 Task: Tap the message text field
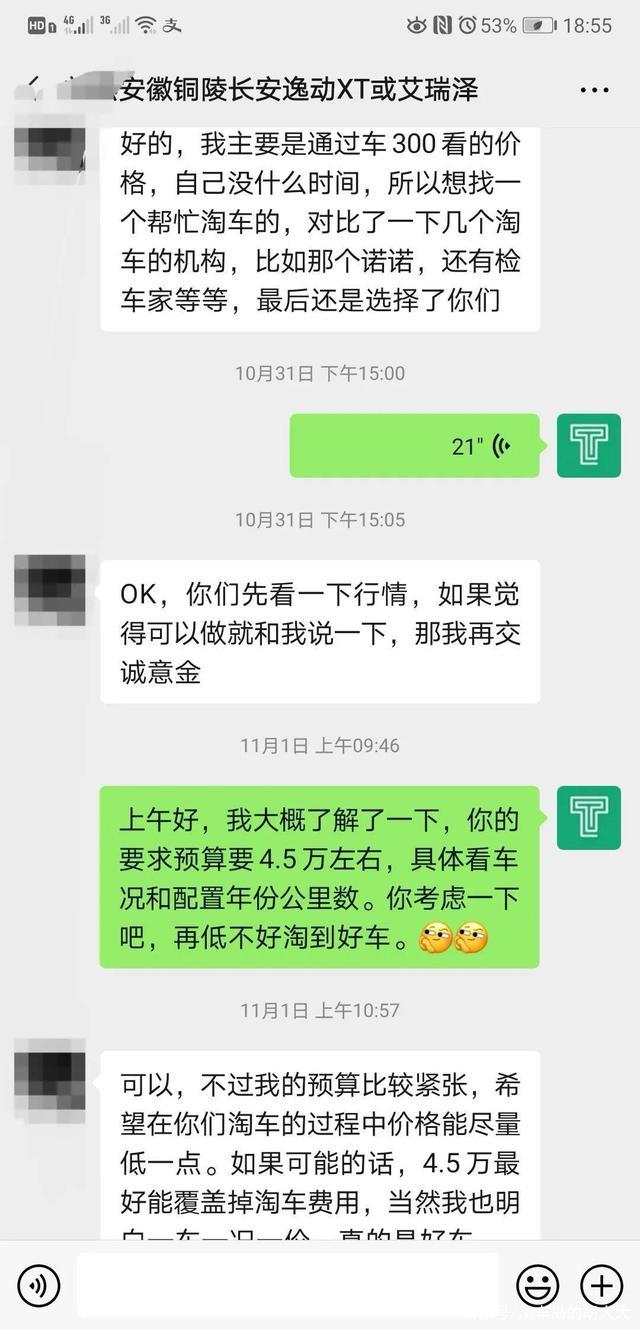point(288,1285)
